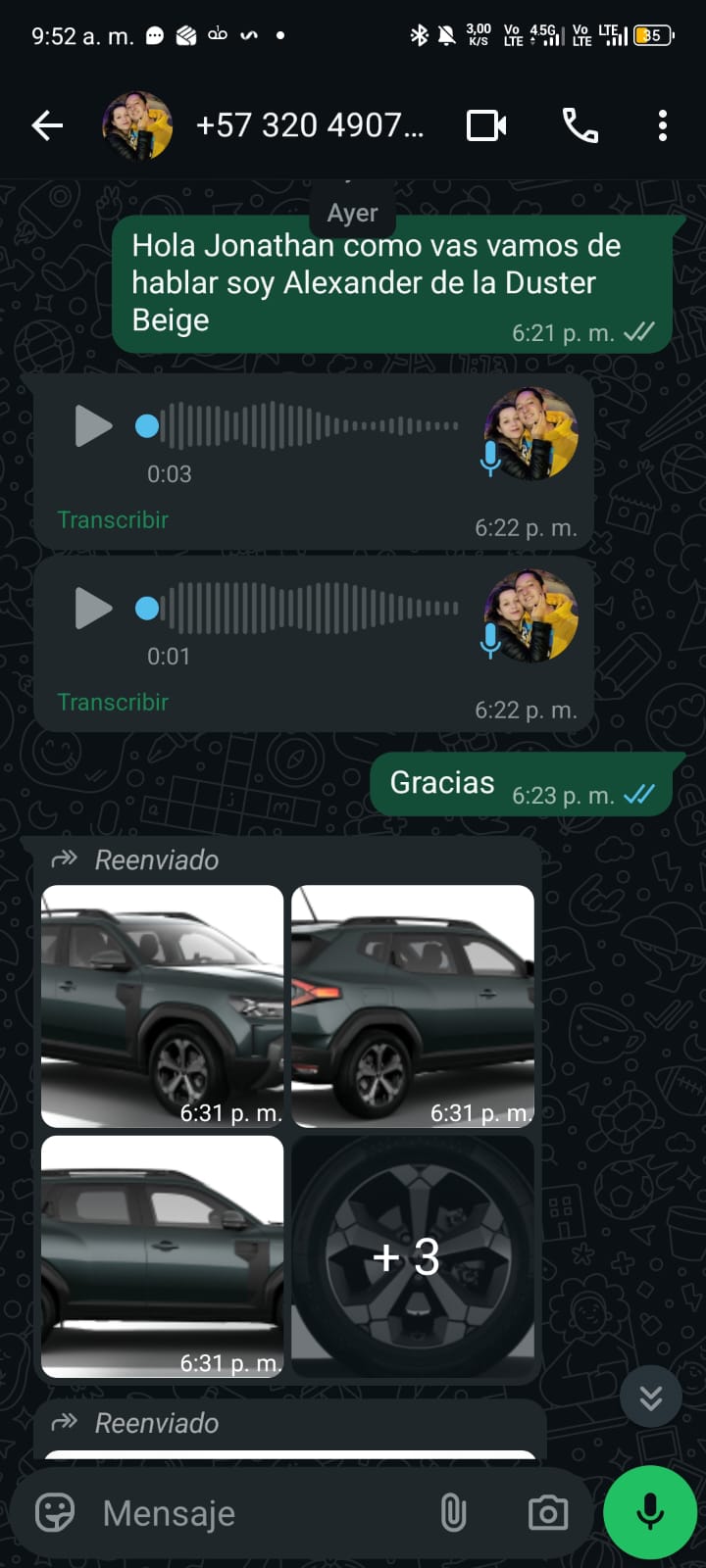Tap the green microphone record button
This screenshot has height=1568, width=706.
pos(650,1512)
